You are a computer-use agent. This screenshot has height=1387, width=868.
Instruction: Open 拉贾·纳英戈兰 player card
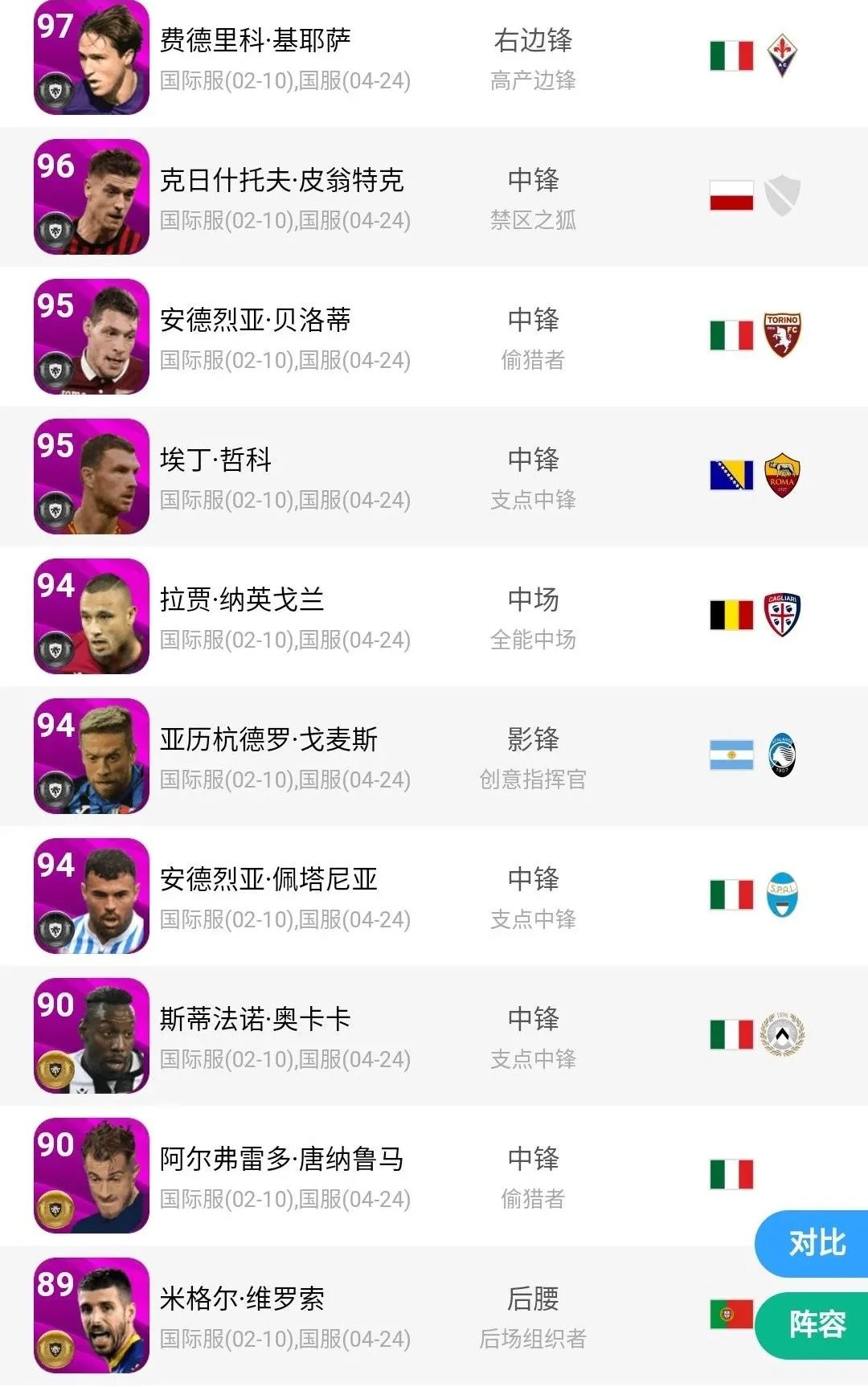pos(242,599)
